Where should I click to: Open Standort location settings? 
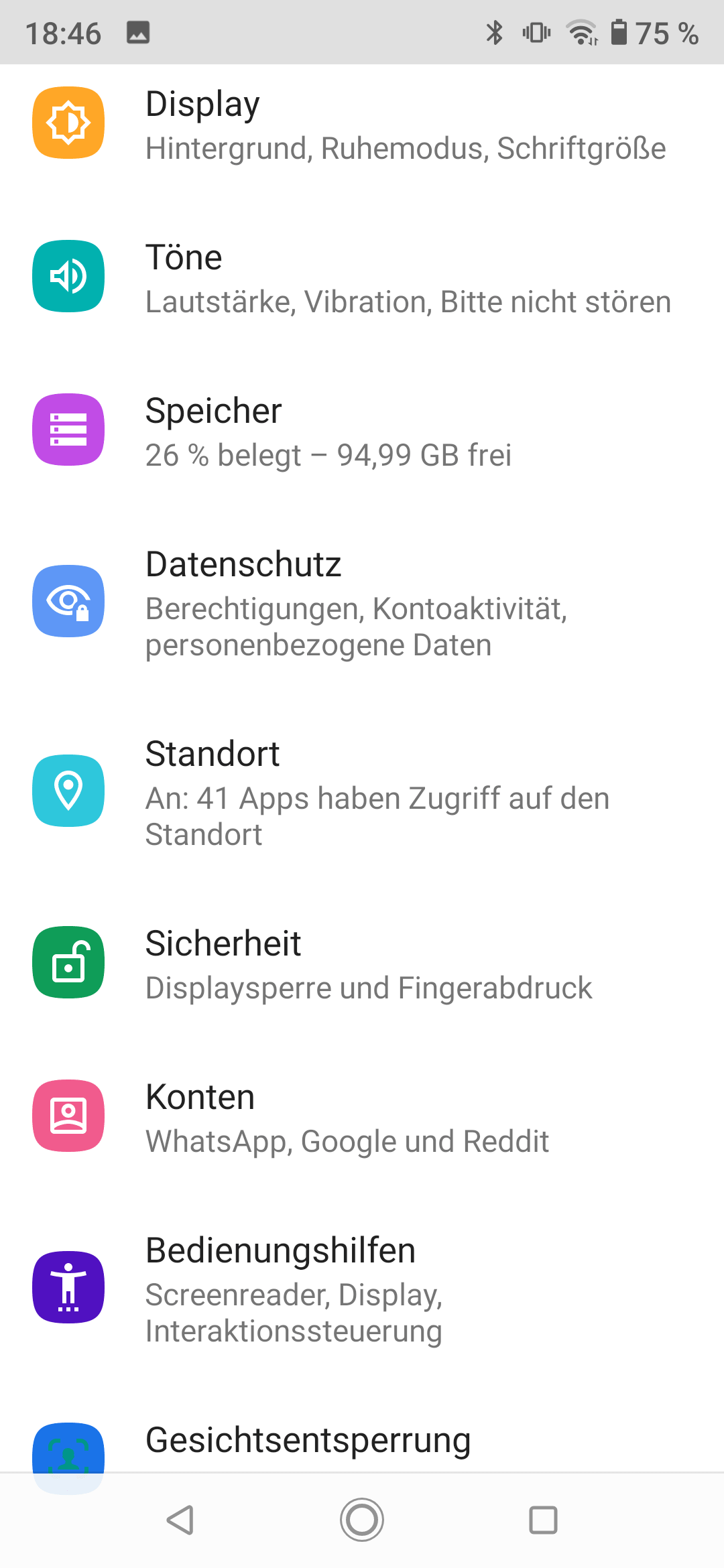click(x=362, y=791)
